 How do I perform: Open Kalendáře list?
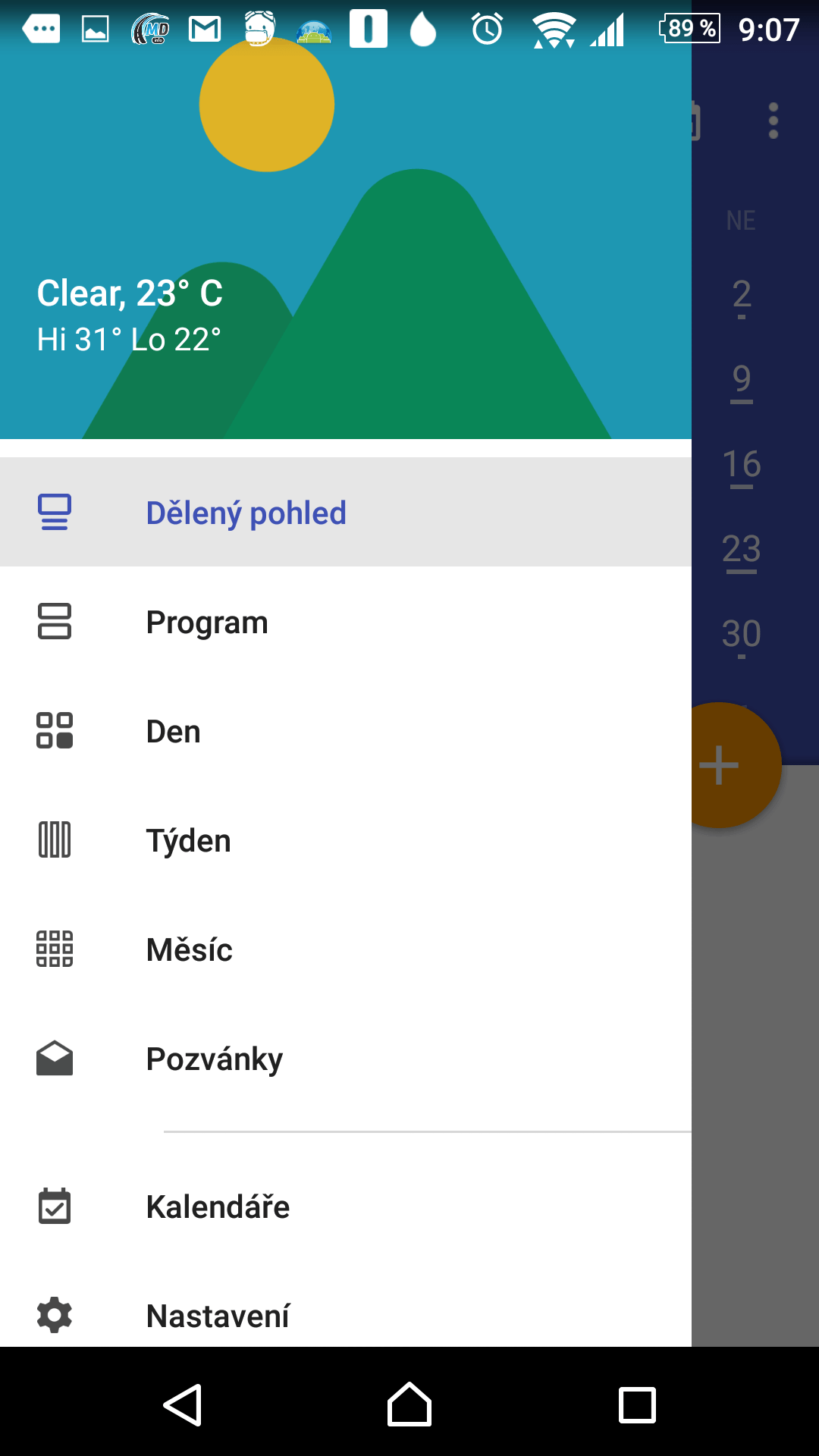coord(346,1207)
